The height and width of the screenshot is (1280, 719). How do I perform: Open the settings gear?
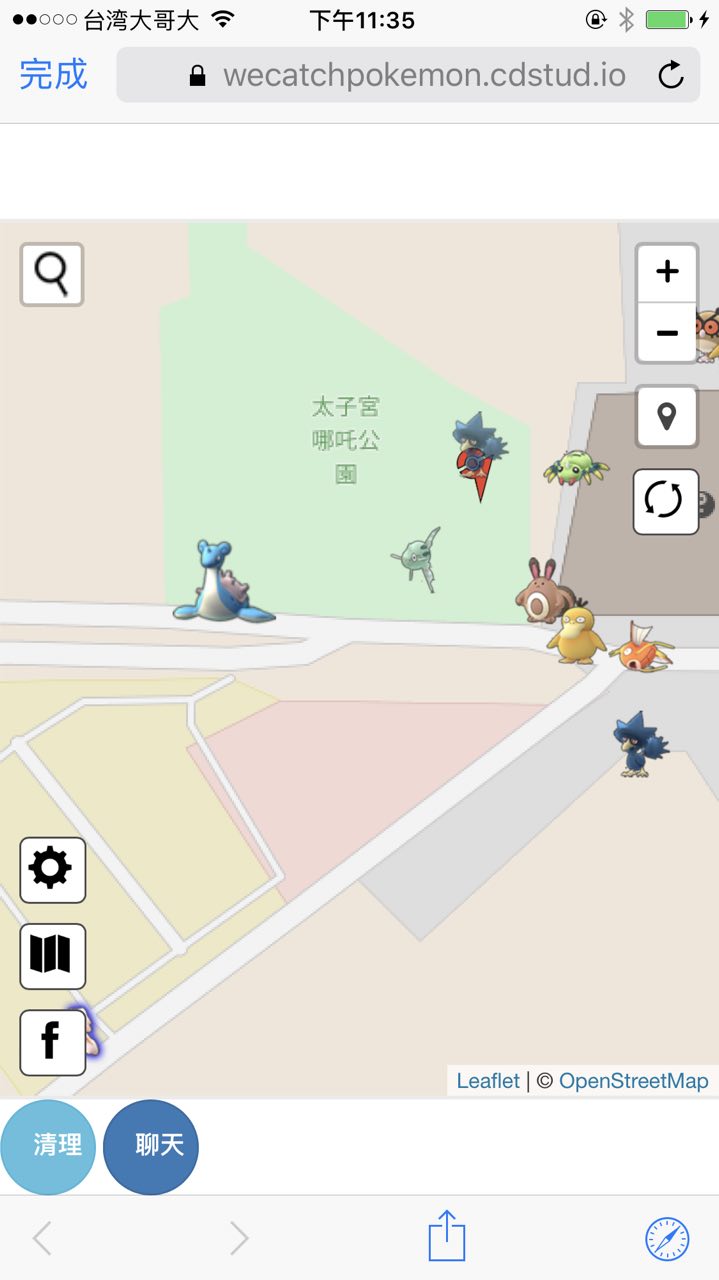click(52, 869)
